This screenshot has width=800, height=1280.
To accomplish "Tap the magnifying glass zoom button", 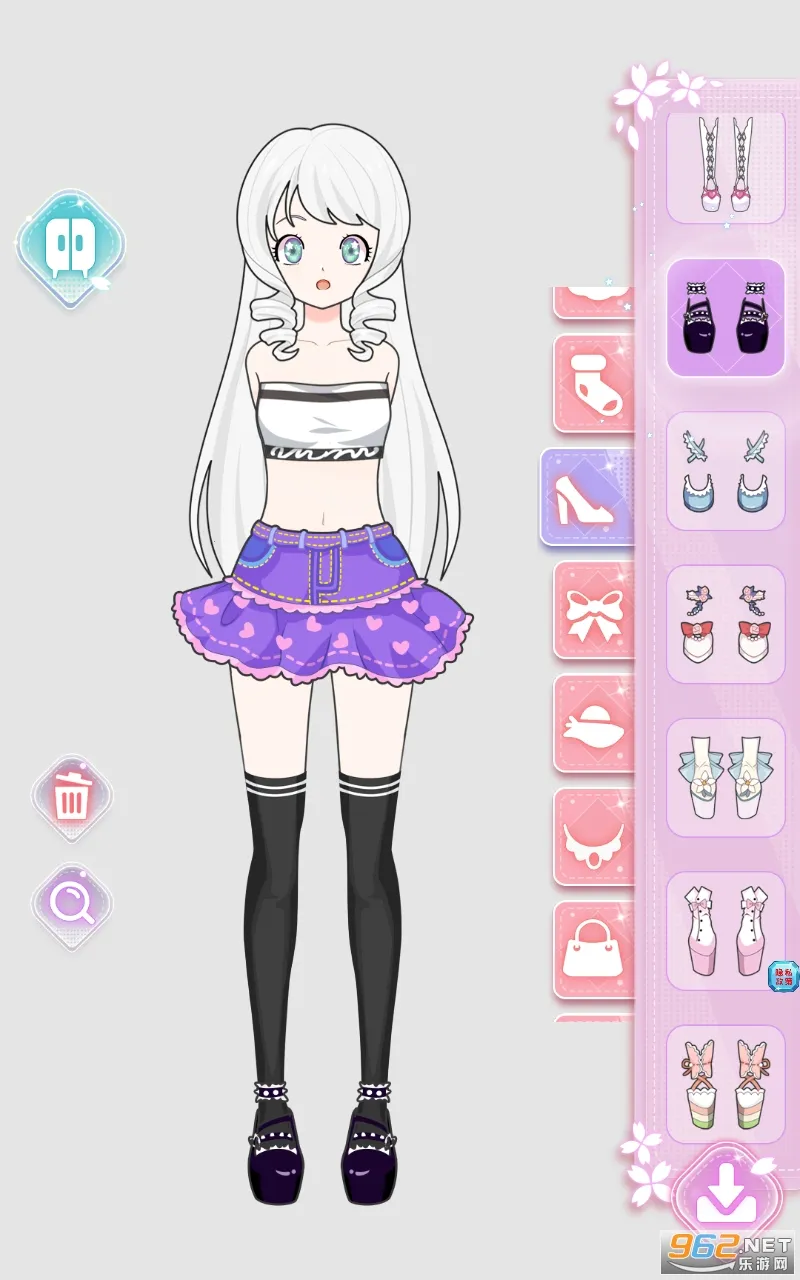I will pos(71,905).
